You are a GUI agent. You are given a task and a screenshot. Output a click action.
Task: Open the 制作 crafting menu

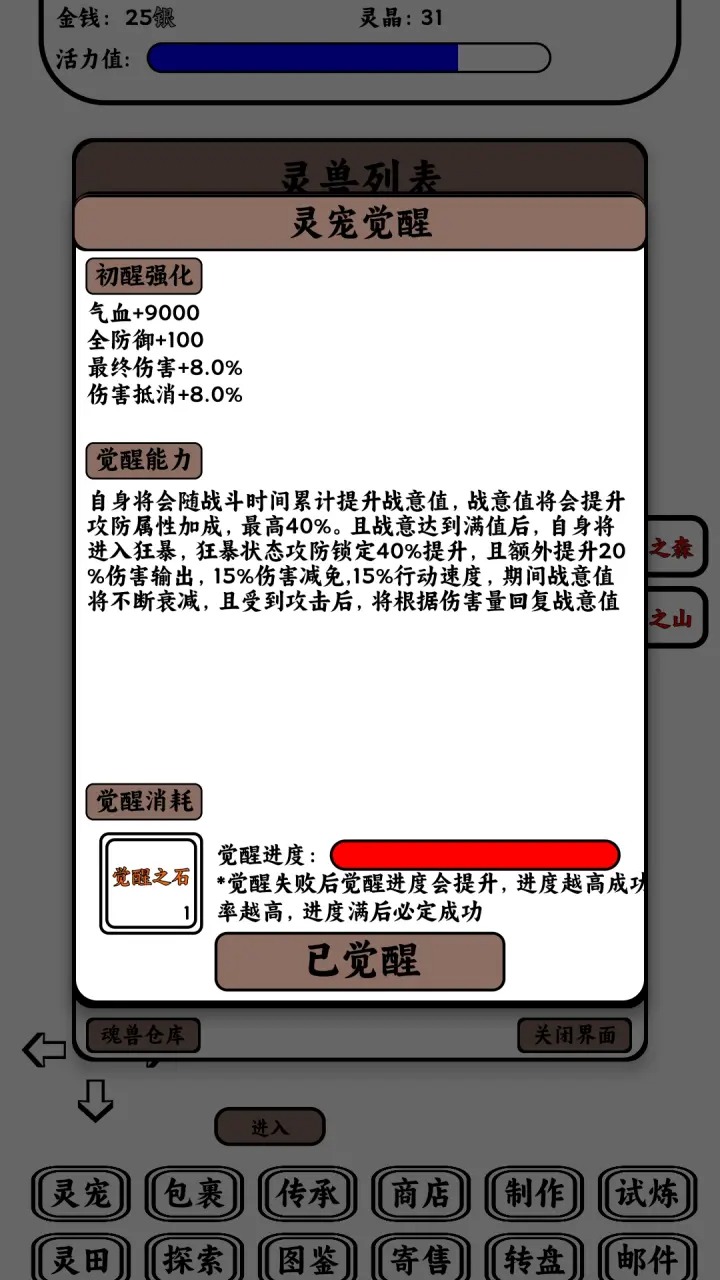click(534, 1194)
